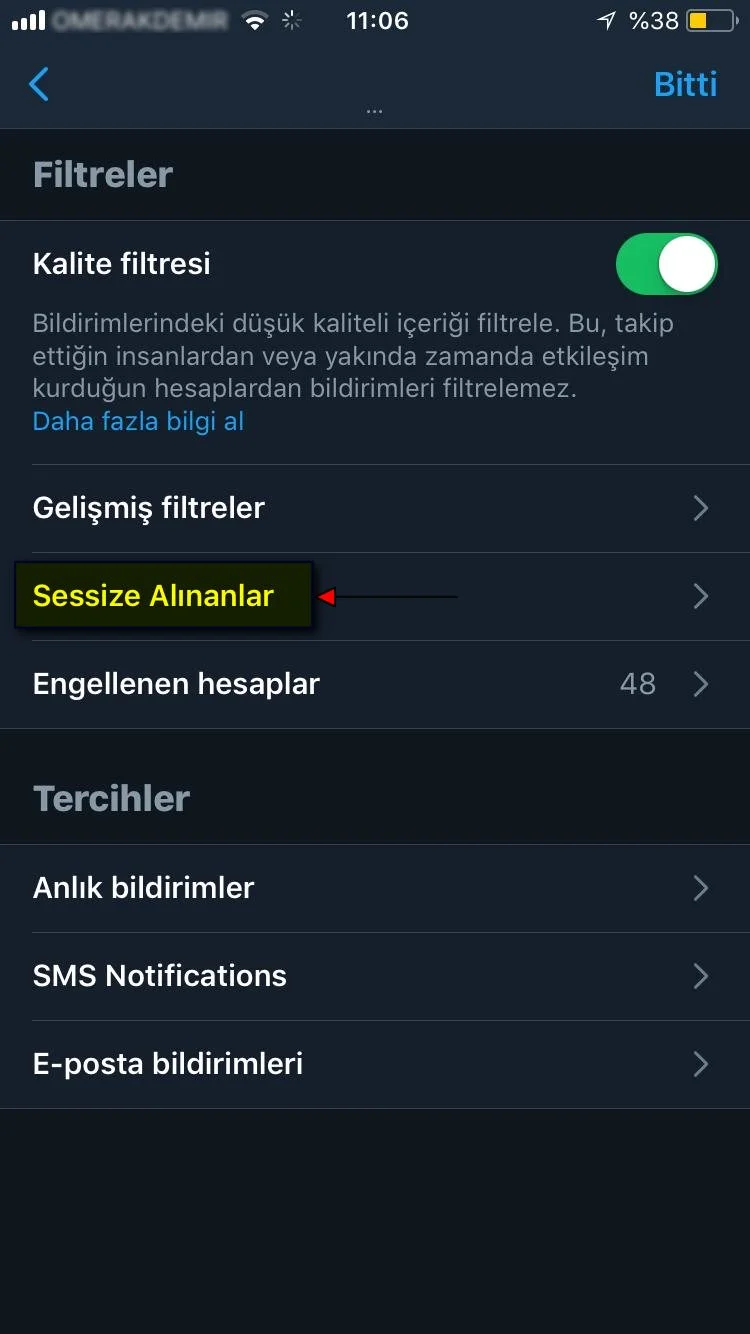Screen dimensions: 750x1334
Task: Select SMS Notifications
Action: pos(374,976)
